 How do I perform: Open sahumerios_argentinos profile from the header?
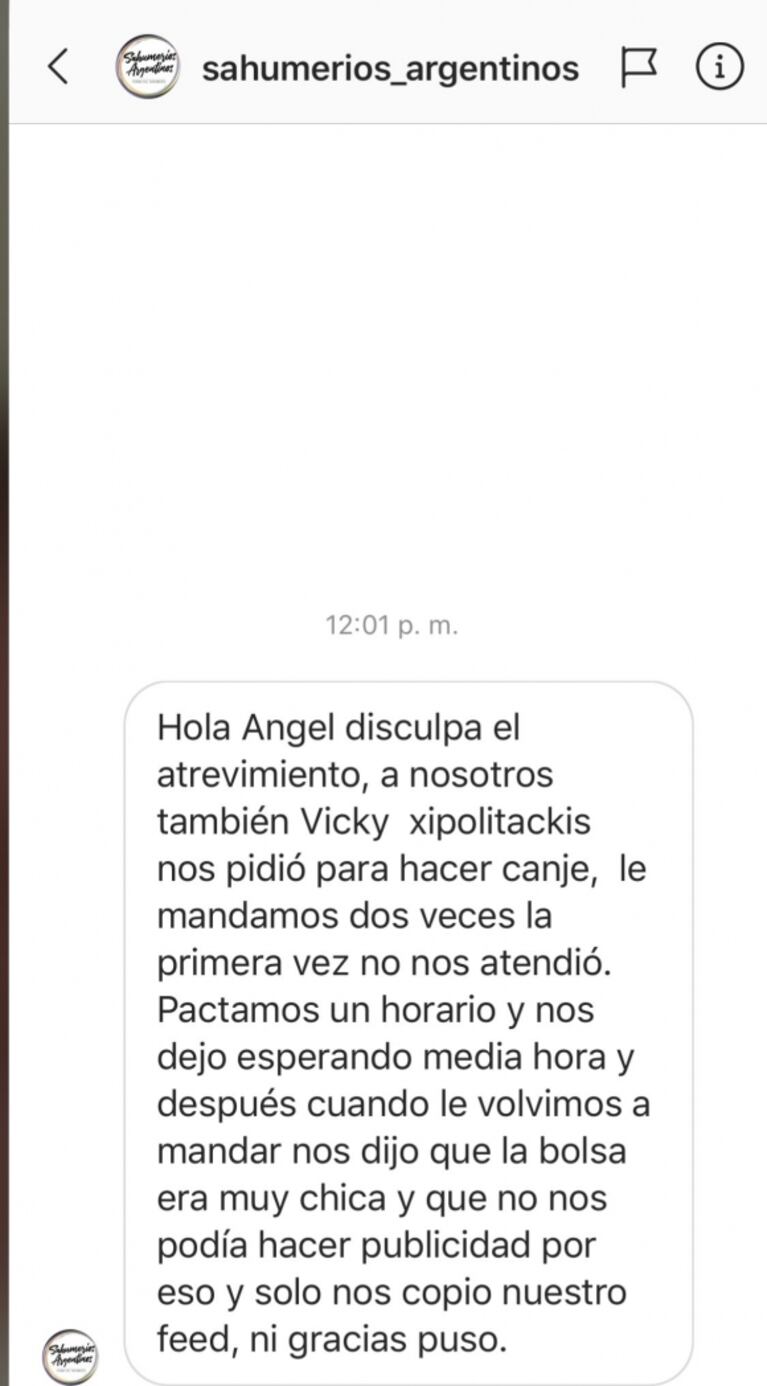[x=390, y=68]
